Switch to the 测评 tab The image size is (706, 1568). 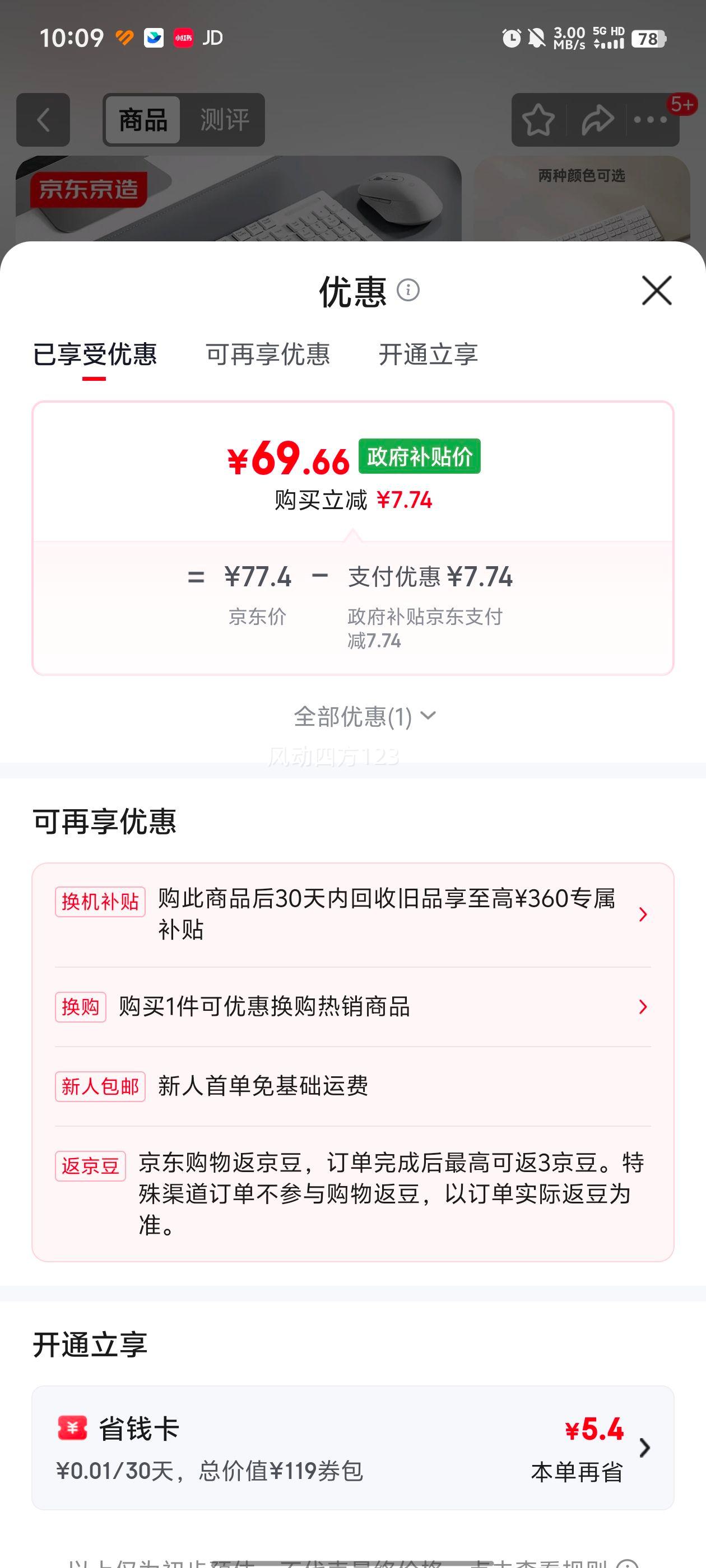tap(223, 120)
